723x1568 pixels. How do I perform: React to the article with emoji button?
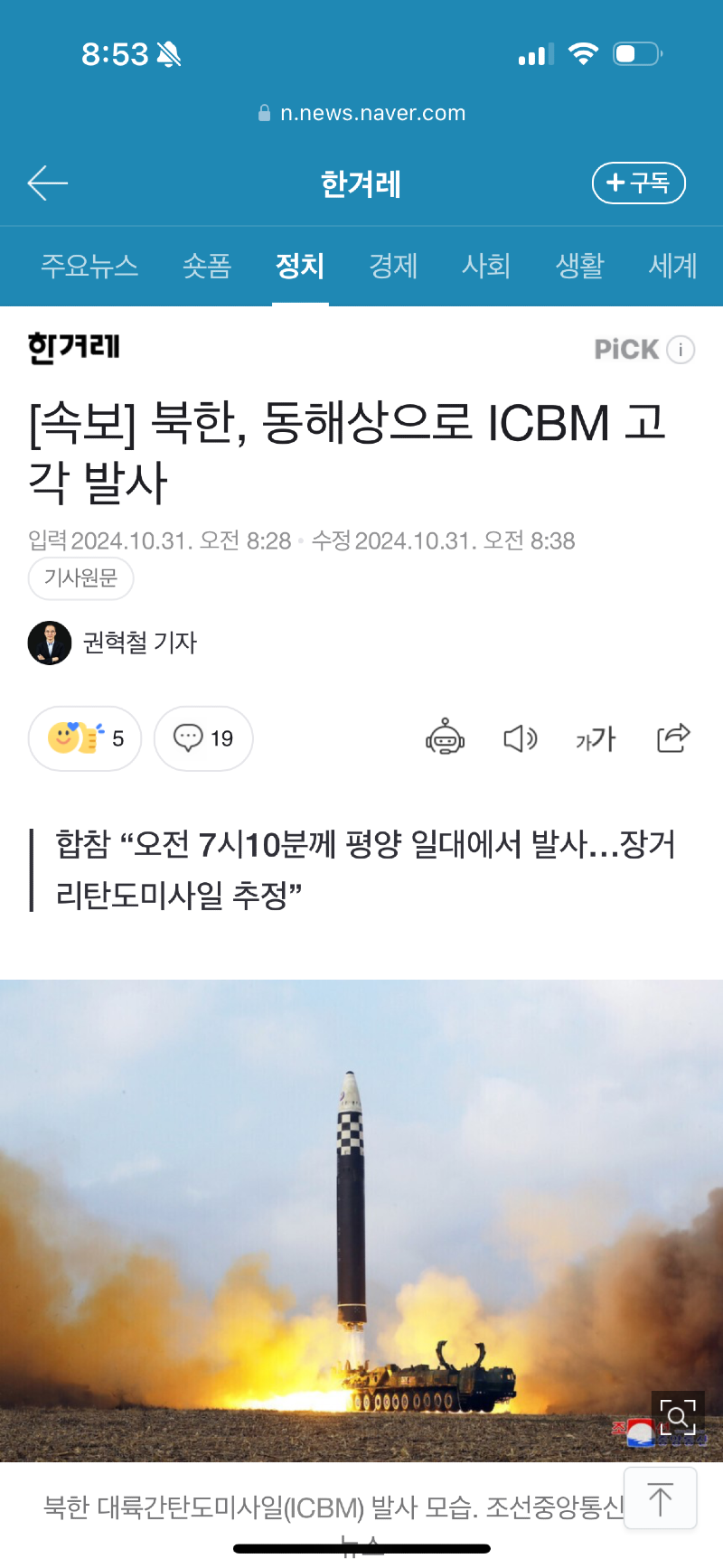85,738
